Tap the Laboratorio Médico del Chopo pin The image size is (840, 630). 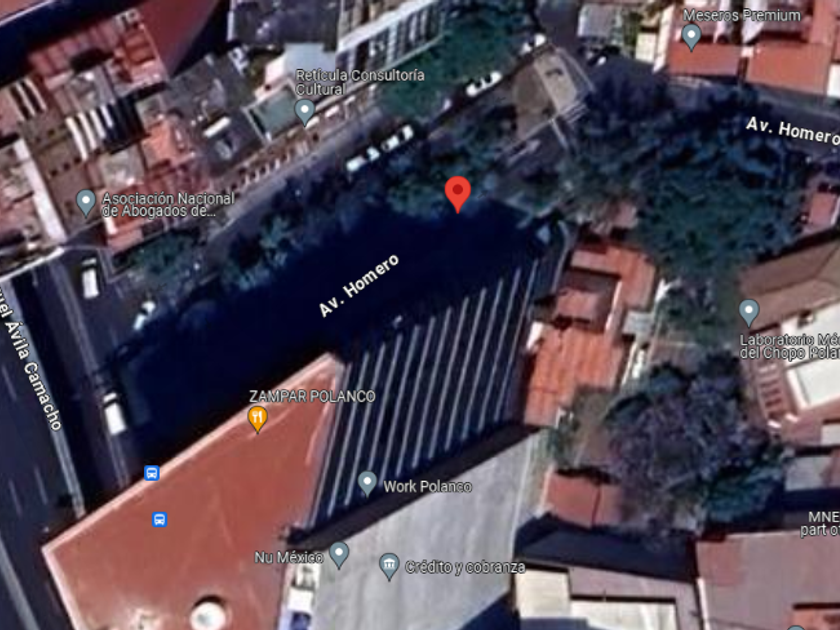[x=749, y=313]
